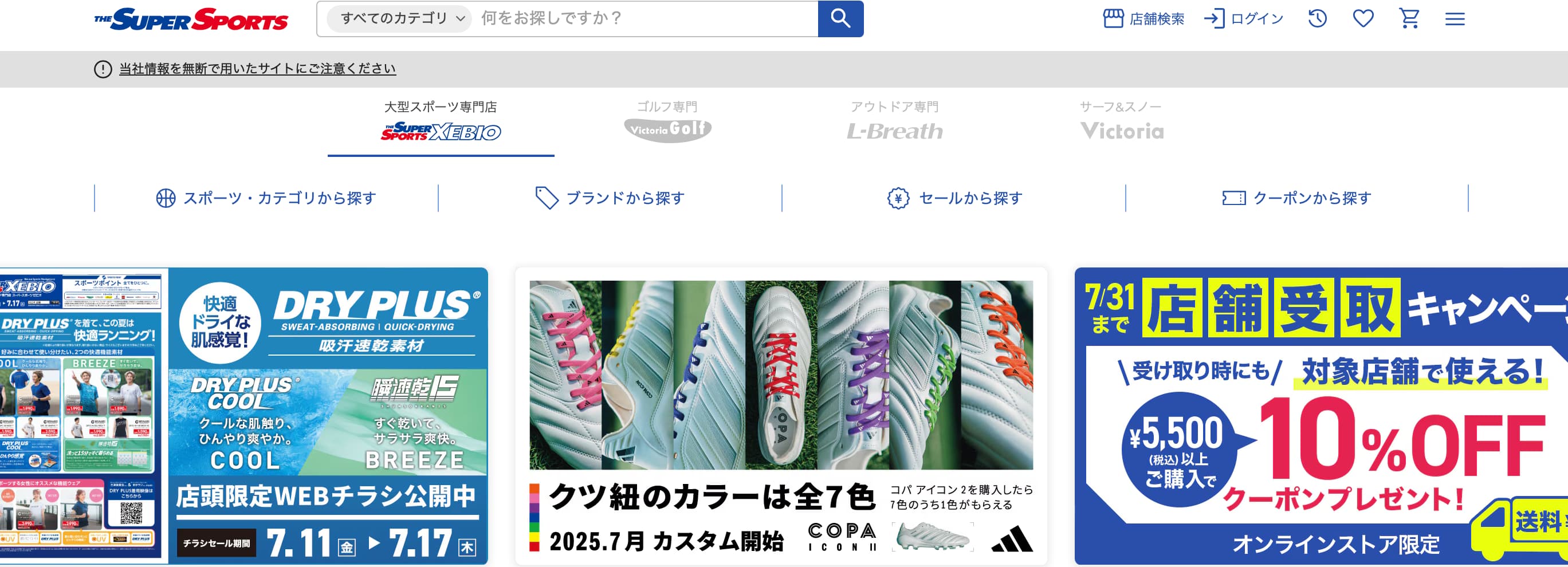Image resolution: width=1568 pixels, height=567 pixels.
Task: Tap the 何をお探しですか search field
Action: pyautogui.click(x=645, y=18)
